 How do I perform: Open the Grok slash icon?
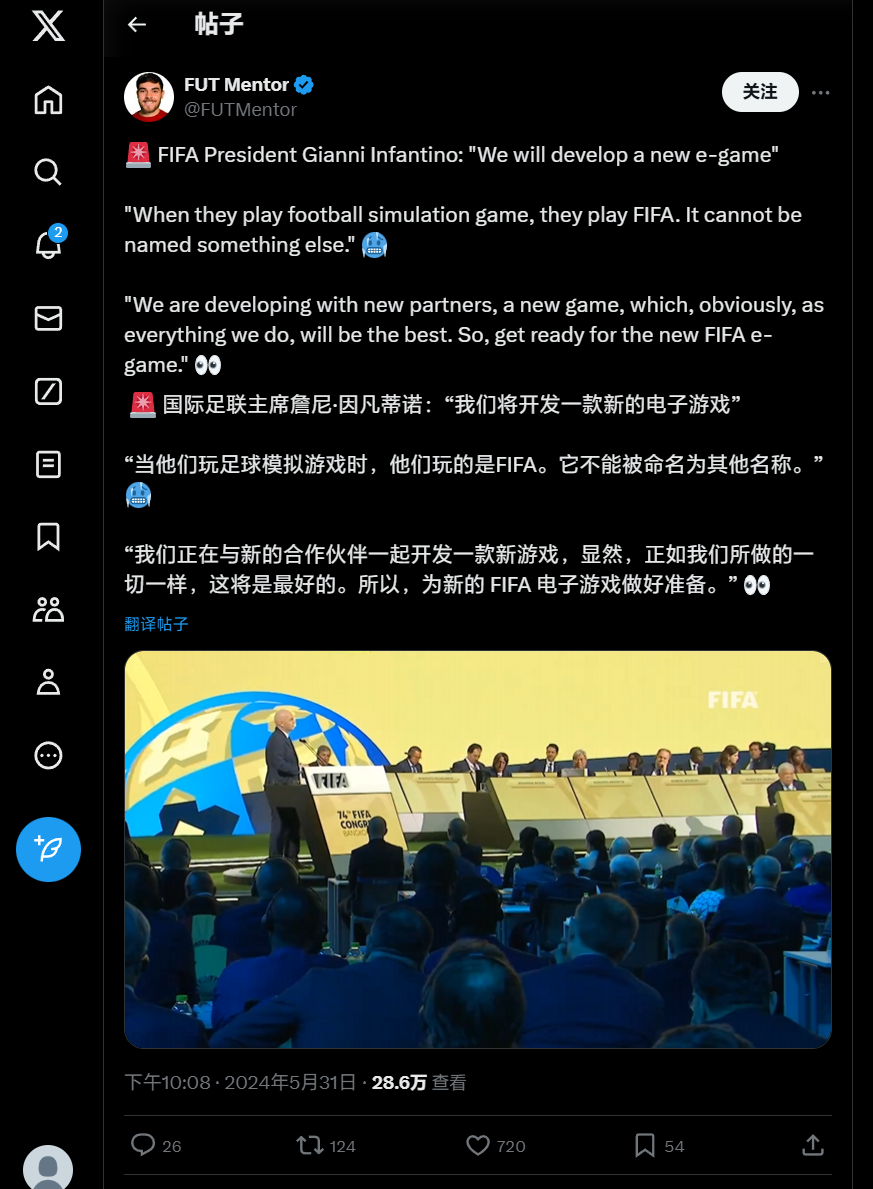pyautogui.click(x=48, y=391)
